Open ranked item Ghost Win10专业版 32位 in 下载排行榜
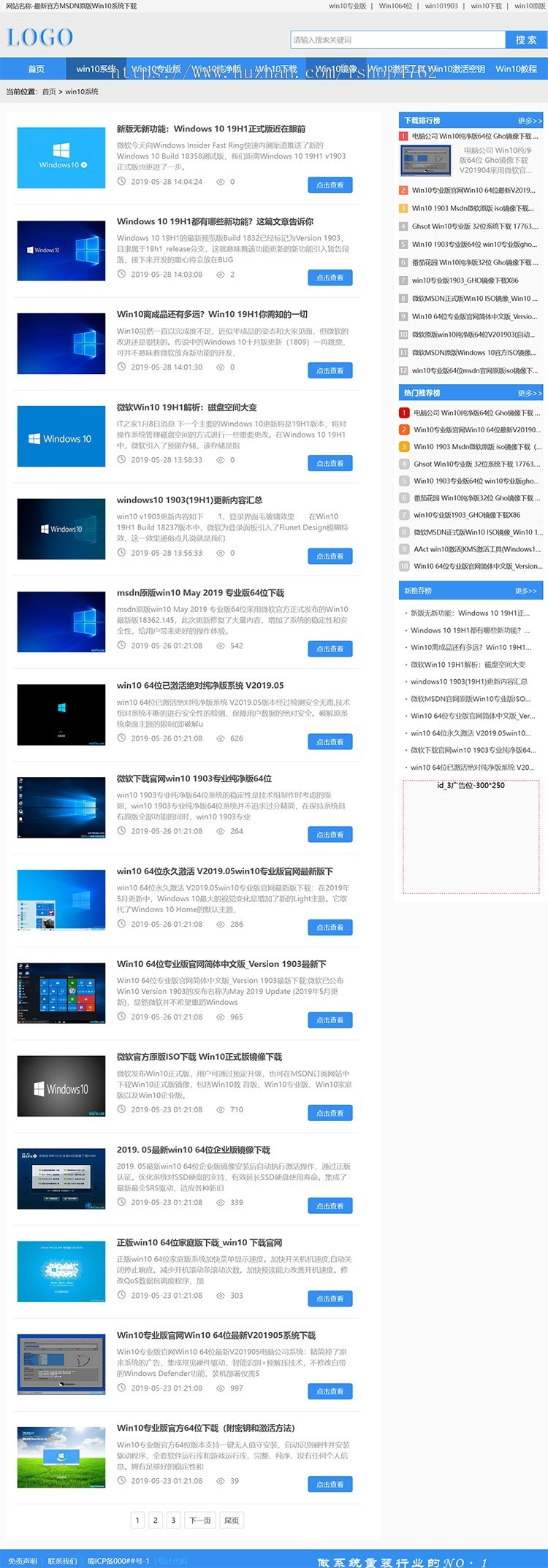Image resolution: width=548 pixels, height=1568 pixels. tap(474, 226)
